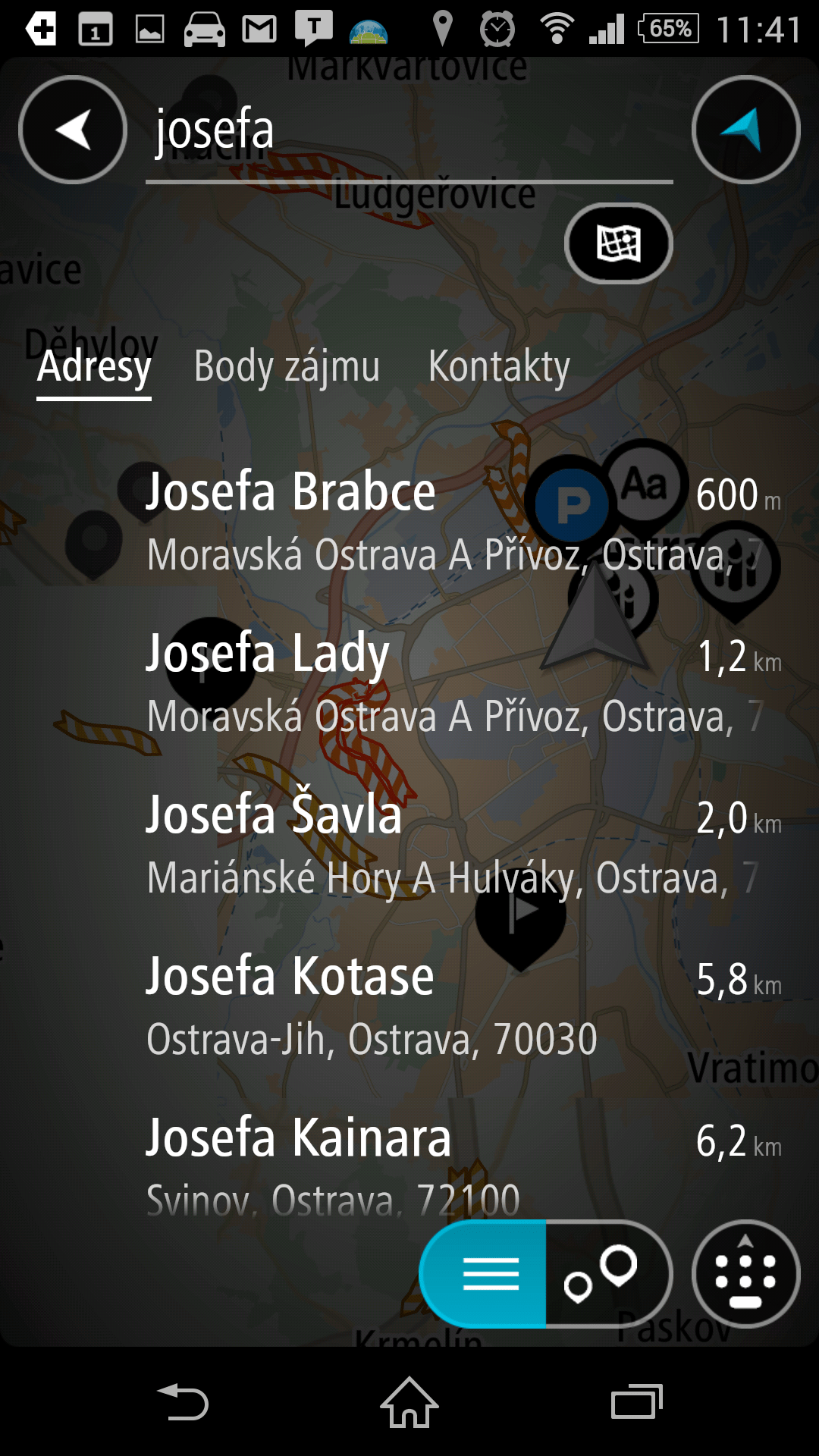Switch to the Body zájmu tab

click(287, 367)
